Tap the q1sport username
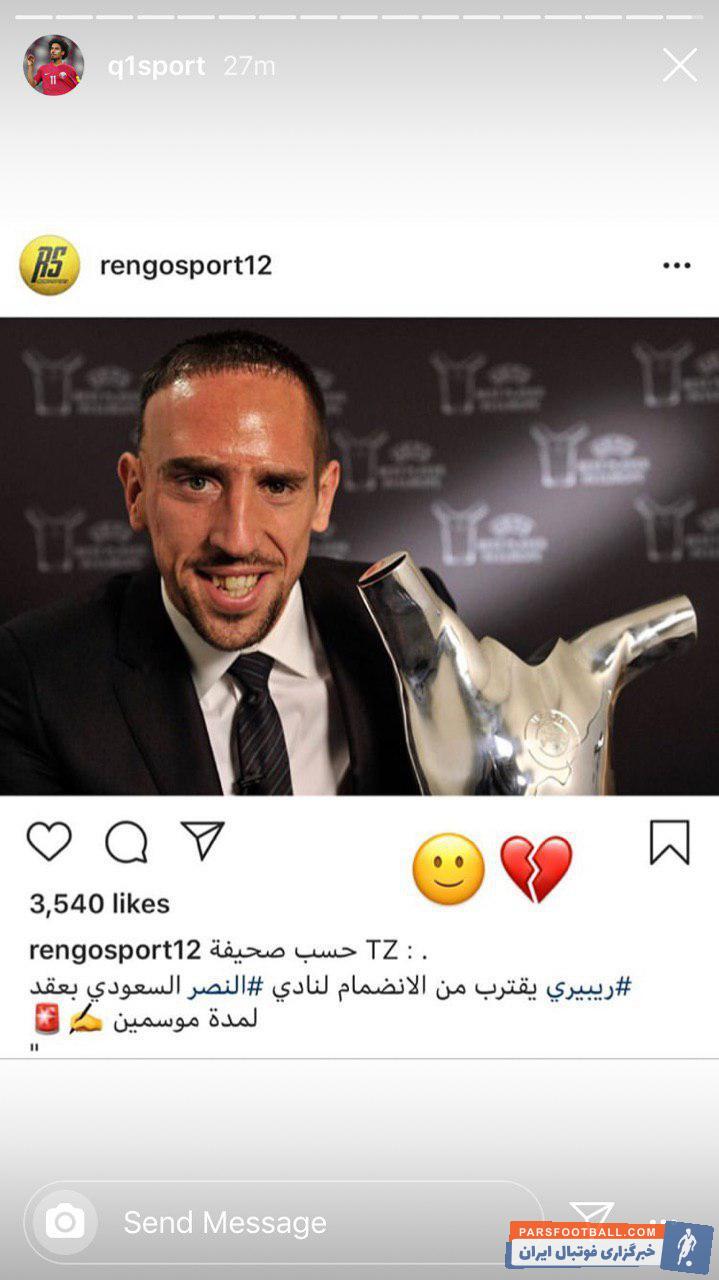 point(156,67)
